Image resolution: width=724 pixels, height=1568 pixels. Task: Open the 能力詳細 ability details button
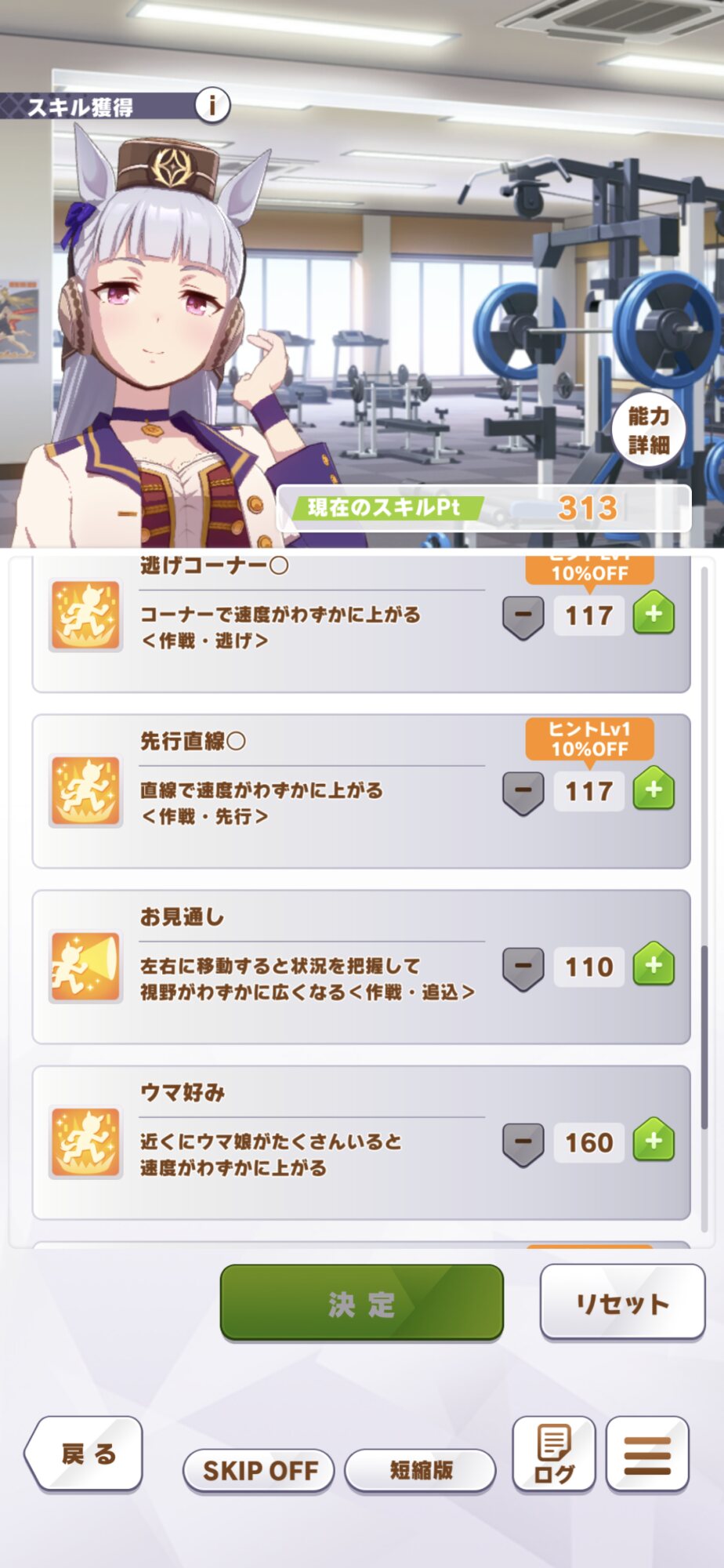coord(648,430)
